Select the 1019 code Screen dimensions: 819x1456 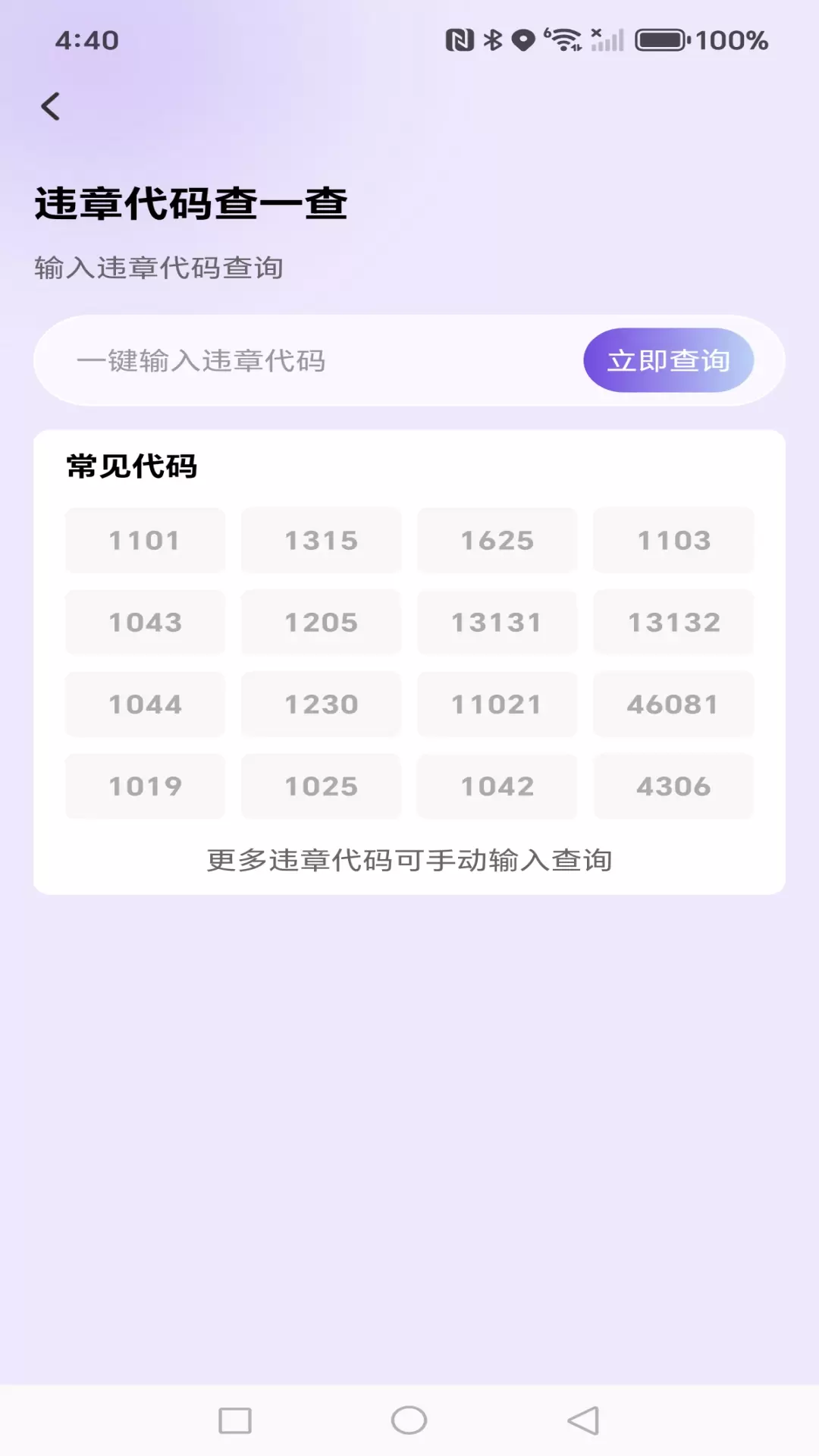tap(145, 786)
